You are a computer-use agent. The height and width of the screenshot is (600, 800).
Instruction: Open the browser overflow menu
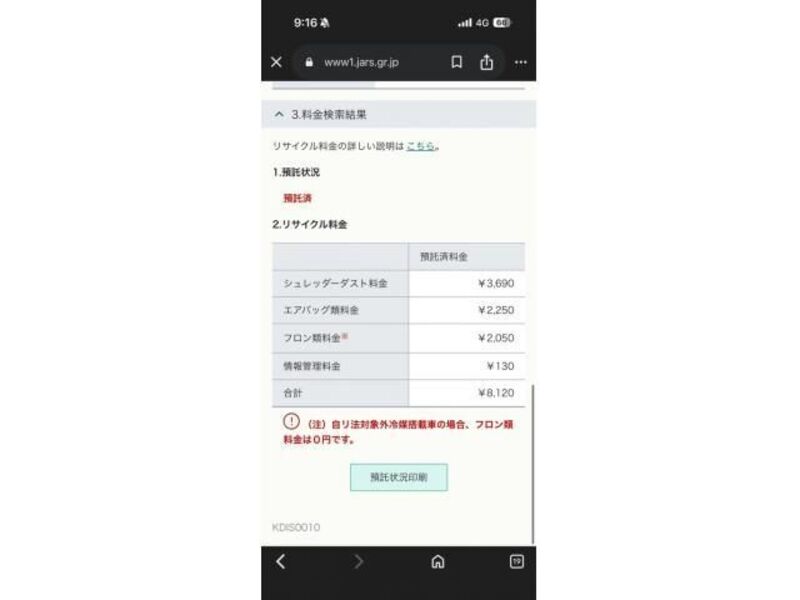pyautogui.click(x=520, y=62)
